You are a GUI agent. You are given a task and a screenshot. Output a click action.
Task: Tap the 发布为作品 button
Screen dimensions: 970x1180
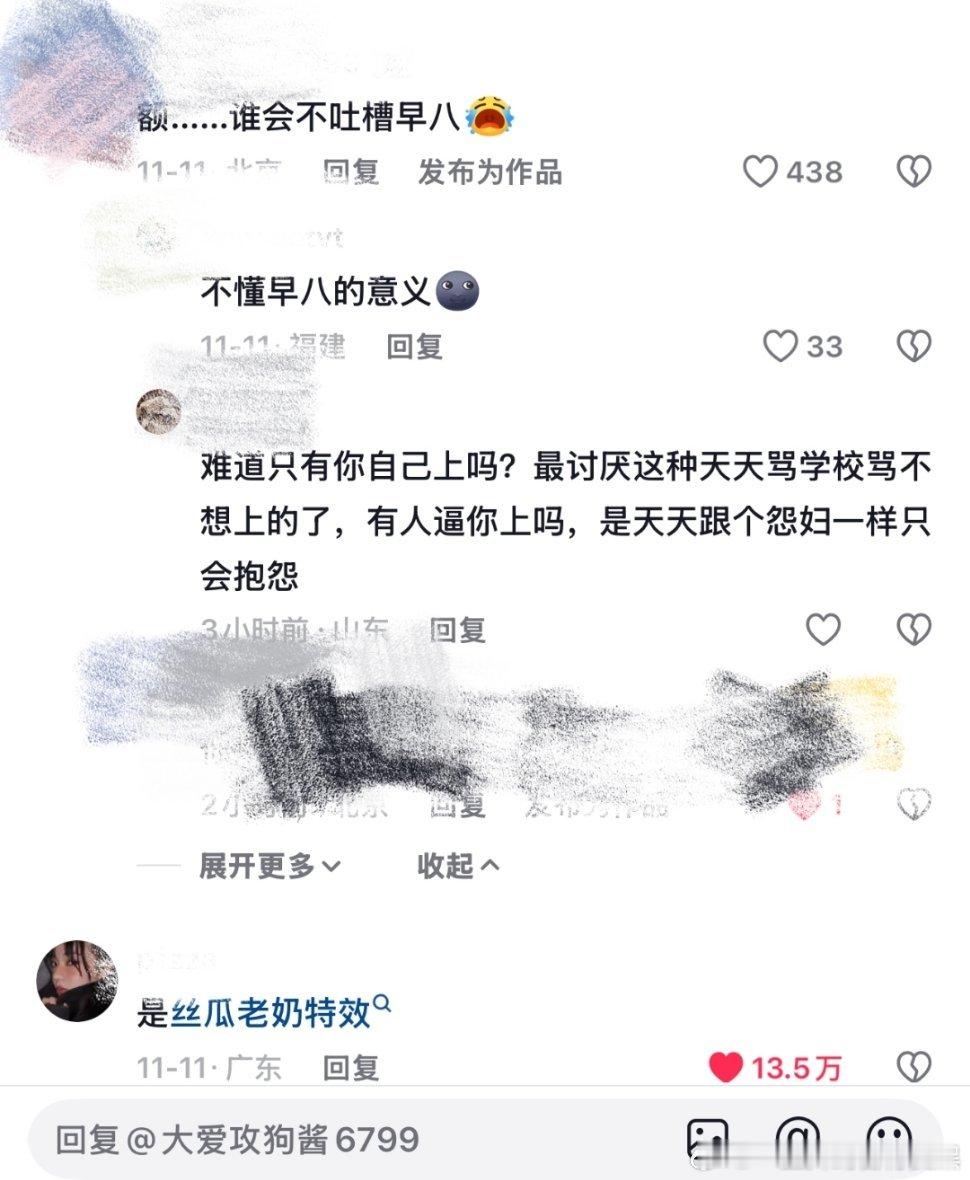[488, 171]
